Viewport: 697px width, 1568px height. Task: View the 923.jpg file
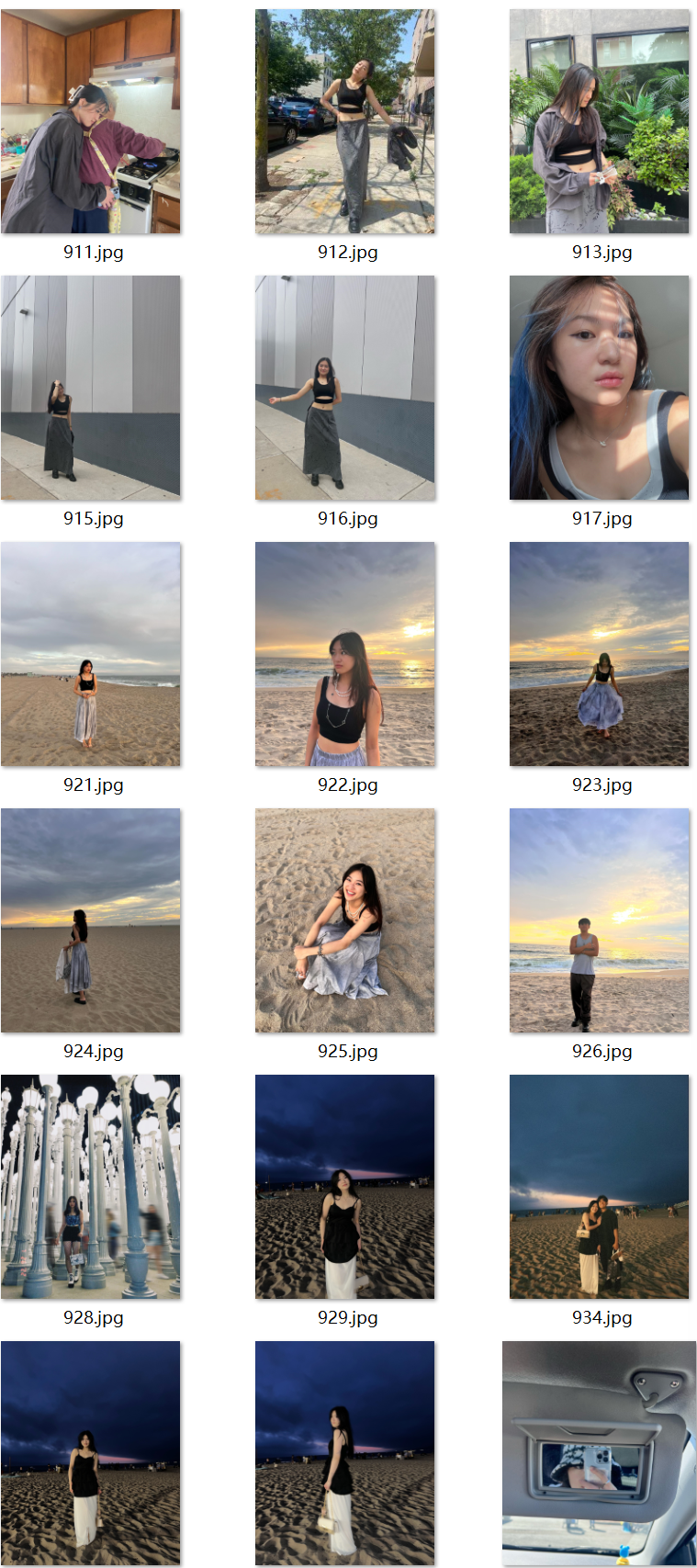coord(600,654)
